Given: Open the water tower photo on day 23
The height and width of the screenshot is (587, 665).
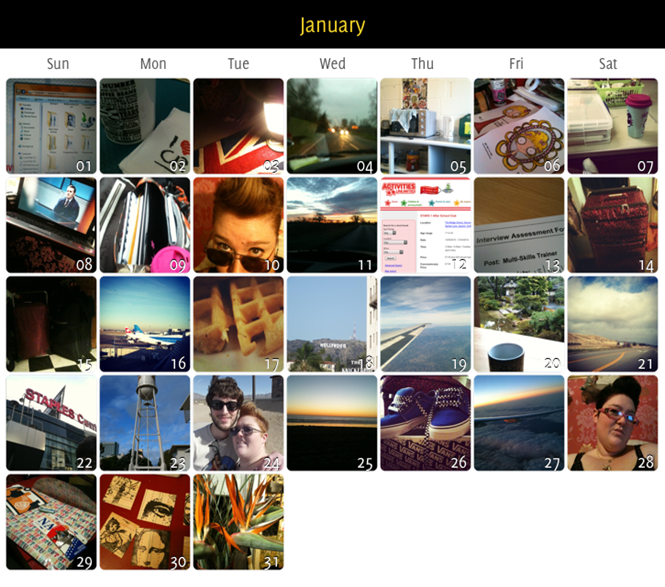Looking at the screenshot, I should (145, 423).
